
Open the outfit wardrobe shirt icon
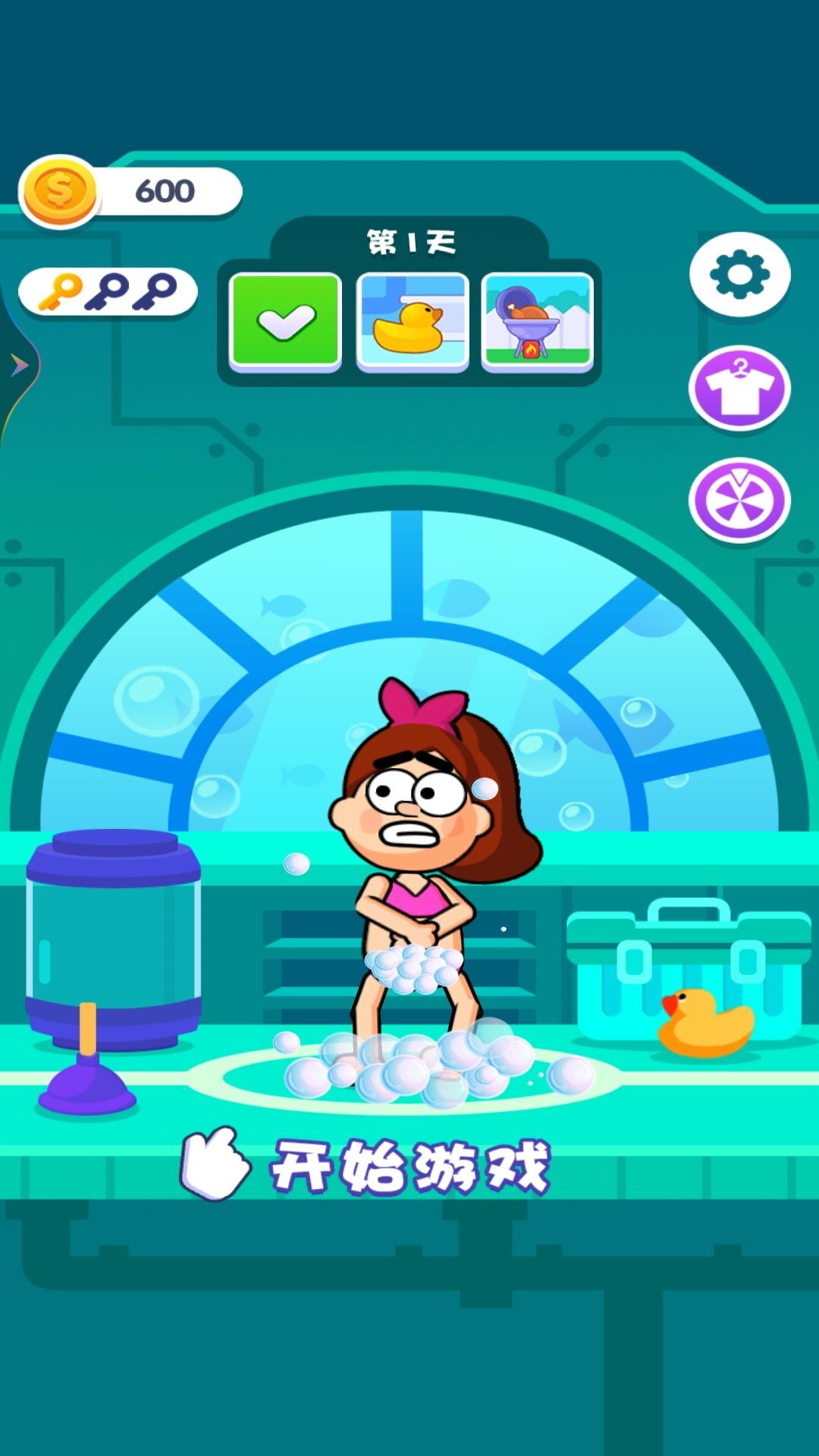[x=739, y=388]
